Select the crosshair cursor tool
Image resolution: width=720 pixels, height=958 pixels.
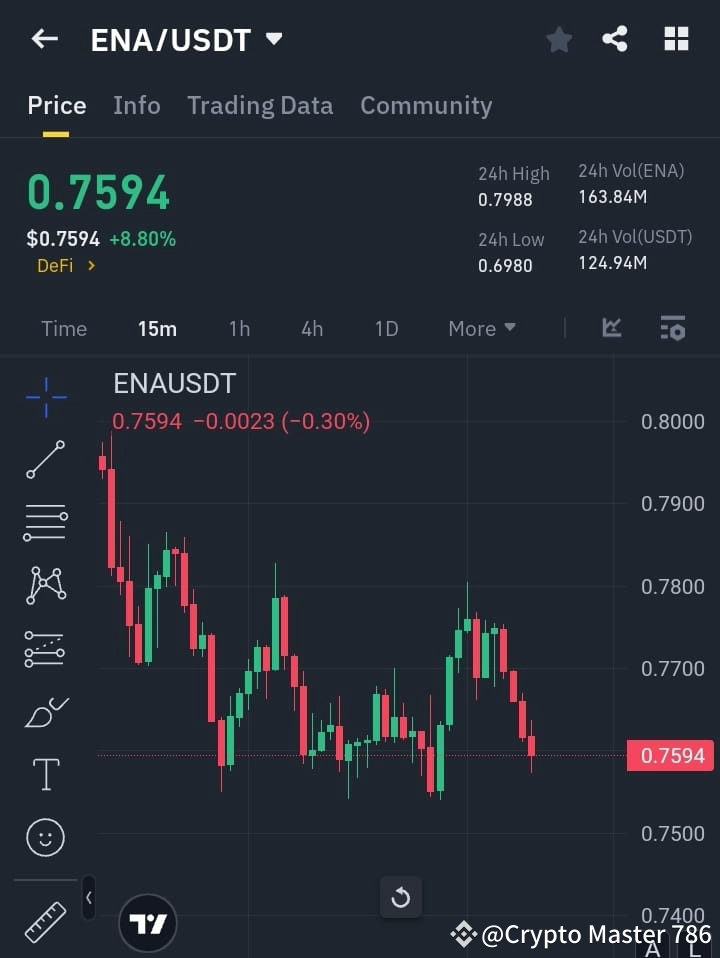click(45, 398)
